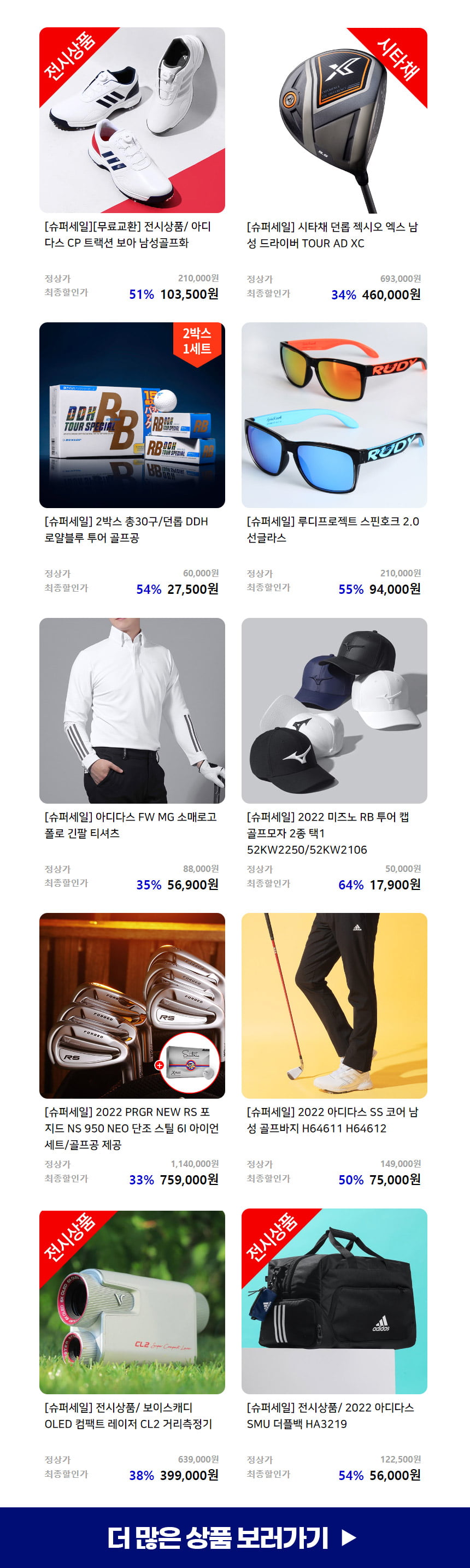This screenshot has height=1568, width=470.
Task: Open Voice Caddie CL2 laser rangefinder
Action: coord(132,1301)
